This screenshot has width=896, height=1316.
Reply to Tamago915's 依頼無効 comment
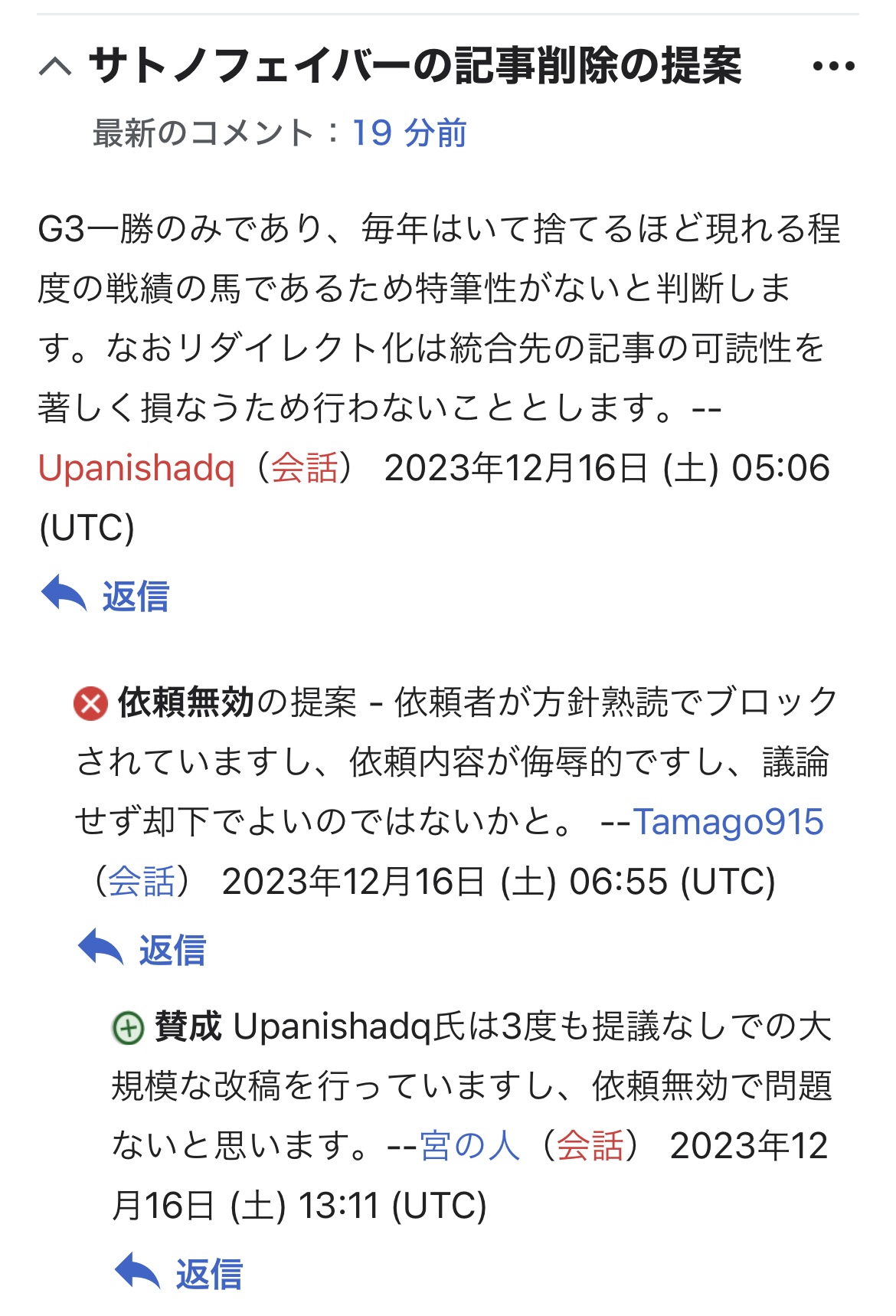pos(142,950)
